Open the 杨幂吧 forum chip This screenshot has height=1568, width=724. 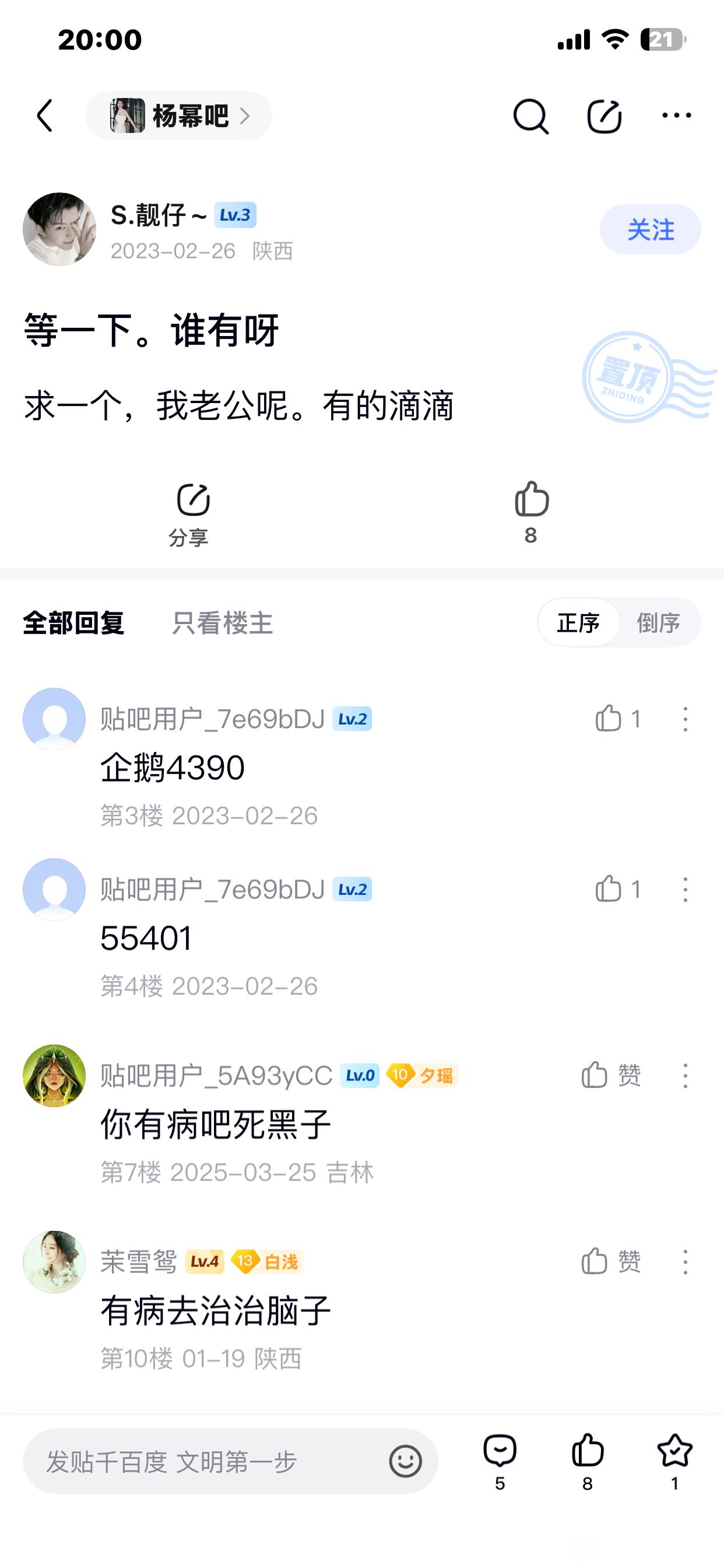(x=179, y=116)
